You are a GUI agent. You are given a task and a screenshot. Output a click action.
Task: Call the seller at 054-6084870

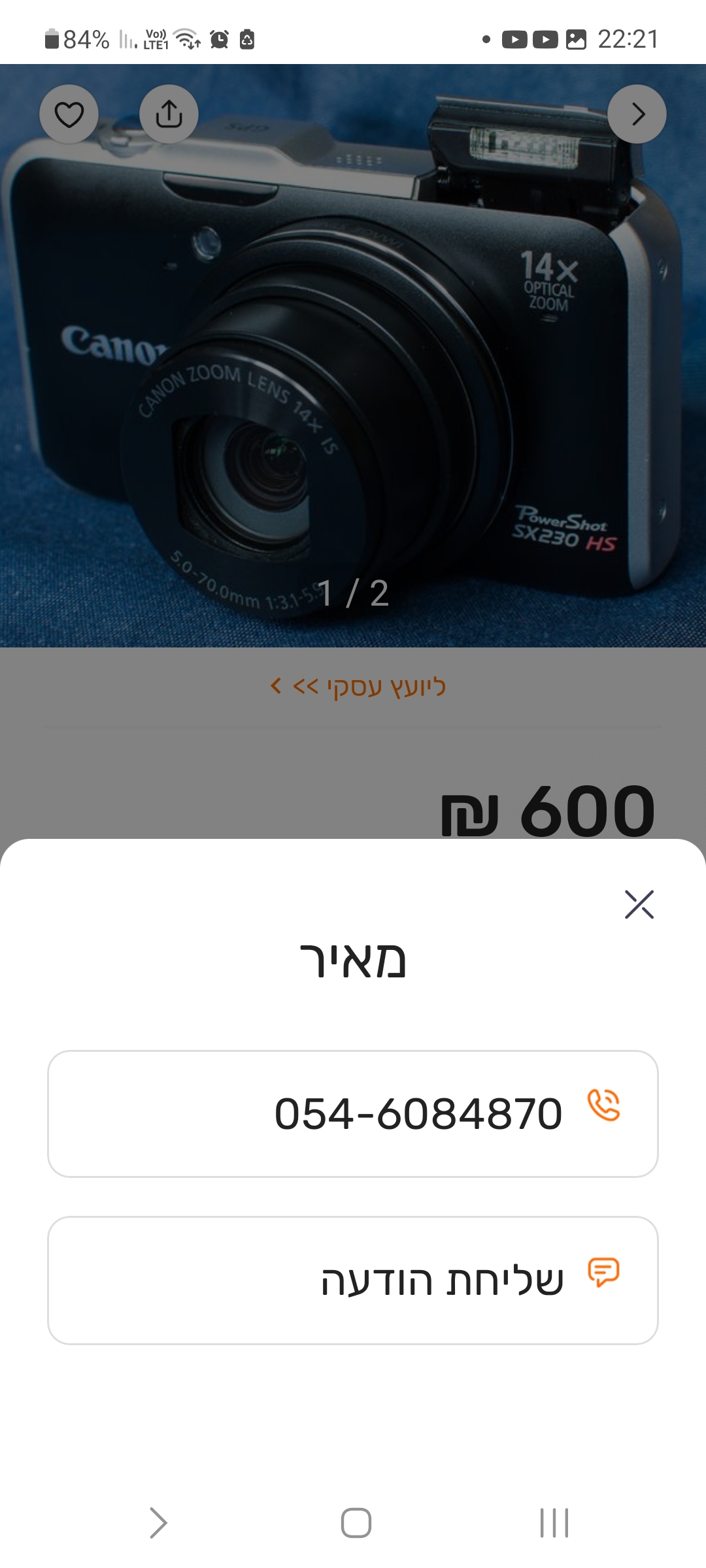pyautogui.click(x=353, y=1114)
